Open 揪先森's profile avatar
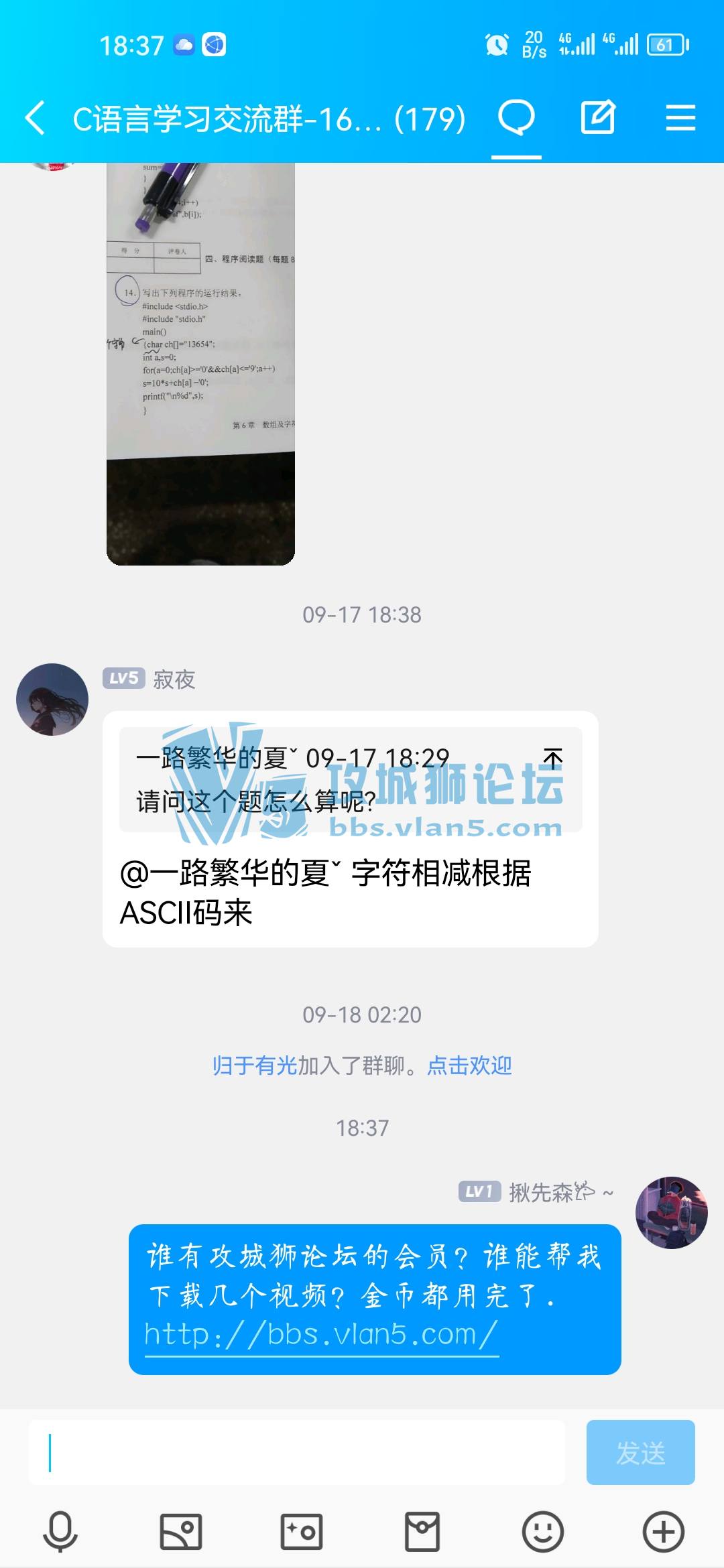The height and width of the screenshot is (1568, 724). [671, 1212]
